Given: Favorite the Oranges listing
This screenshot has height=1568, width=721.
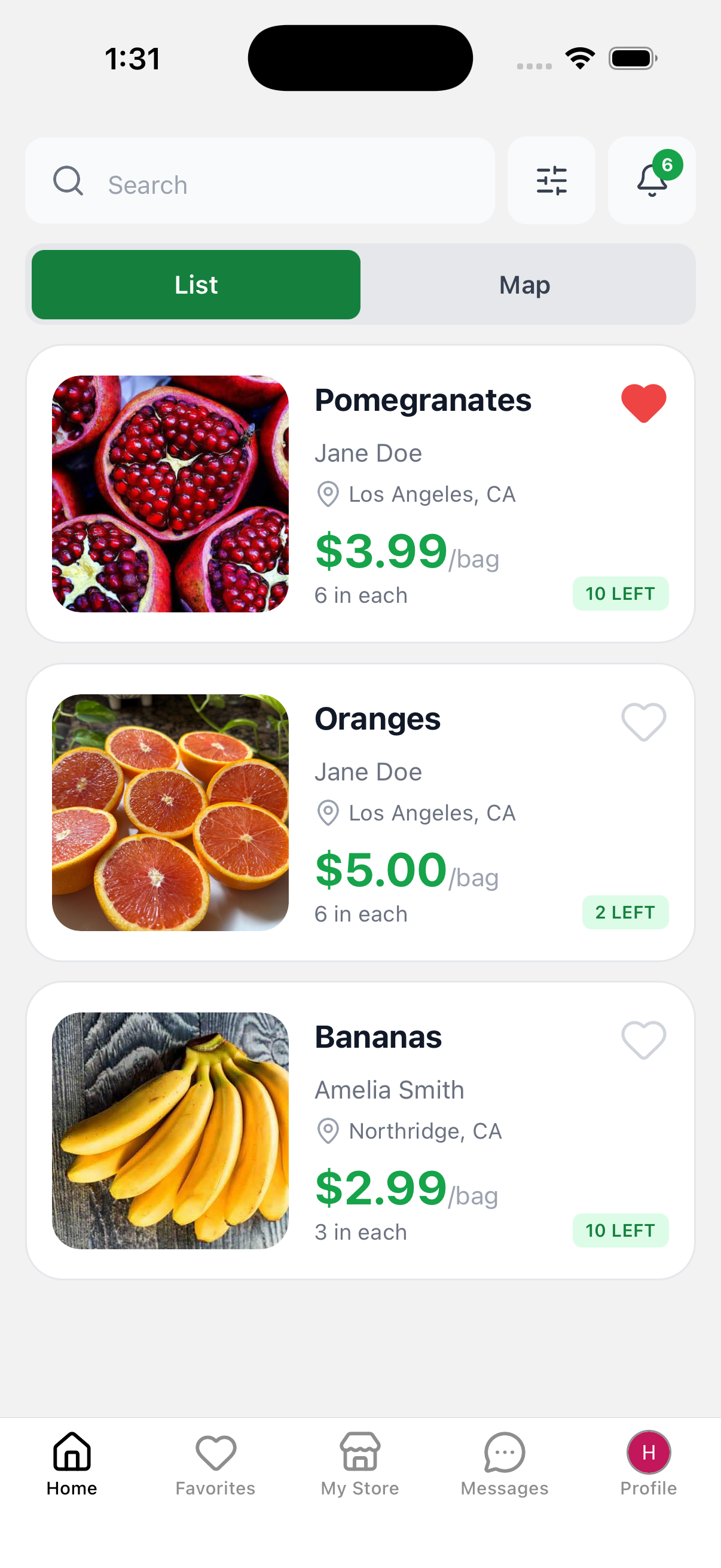Looking at the screenshot, I should coord(643,721).
